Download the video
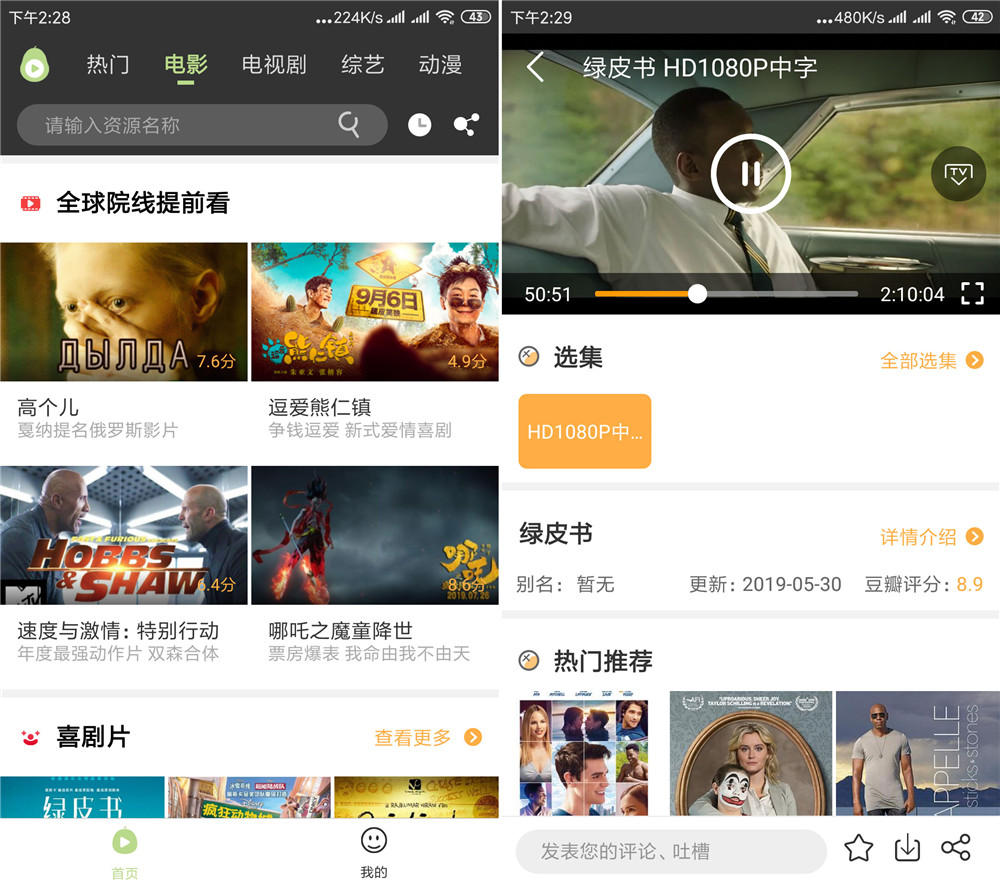 coord(907,848)
